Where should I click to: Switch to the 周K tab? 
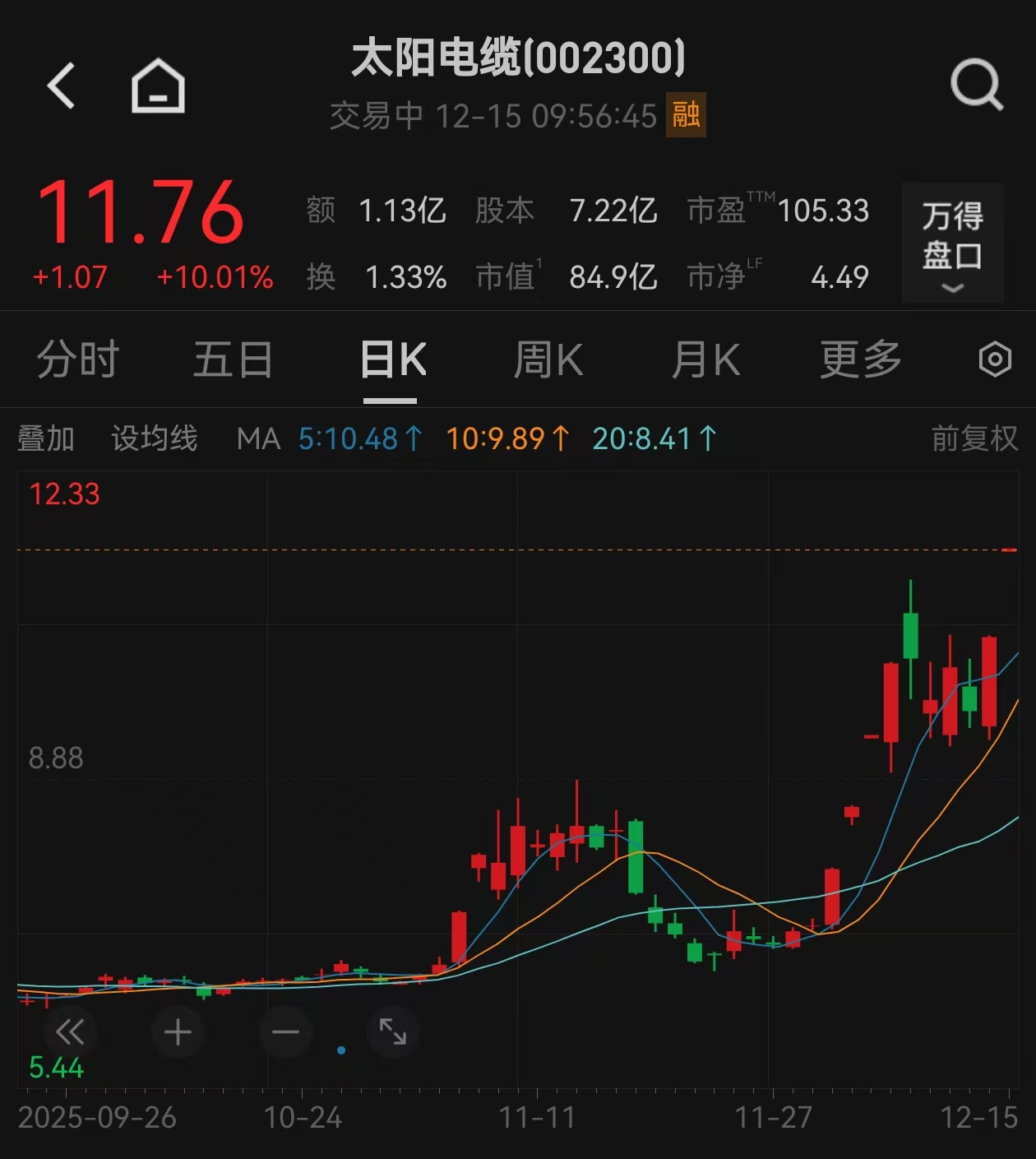coord(548,359)
